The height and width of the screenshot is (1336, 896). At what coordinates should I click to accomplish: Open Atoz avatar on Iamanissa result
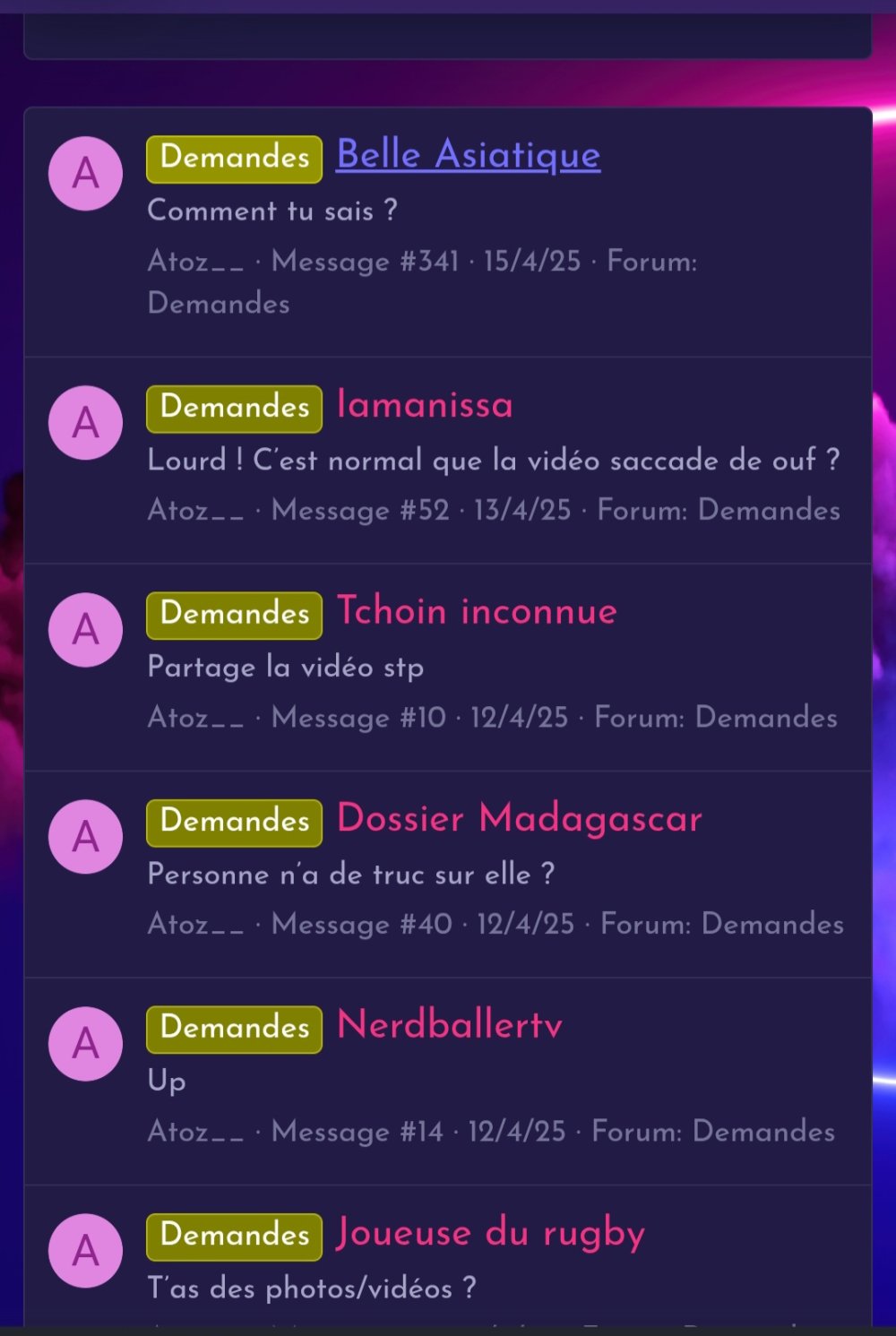[x=85, y=423]
